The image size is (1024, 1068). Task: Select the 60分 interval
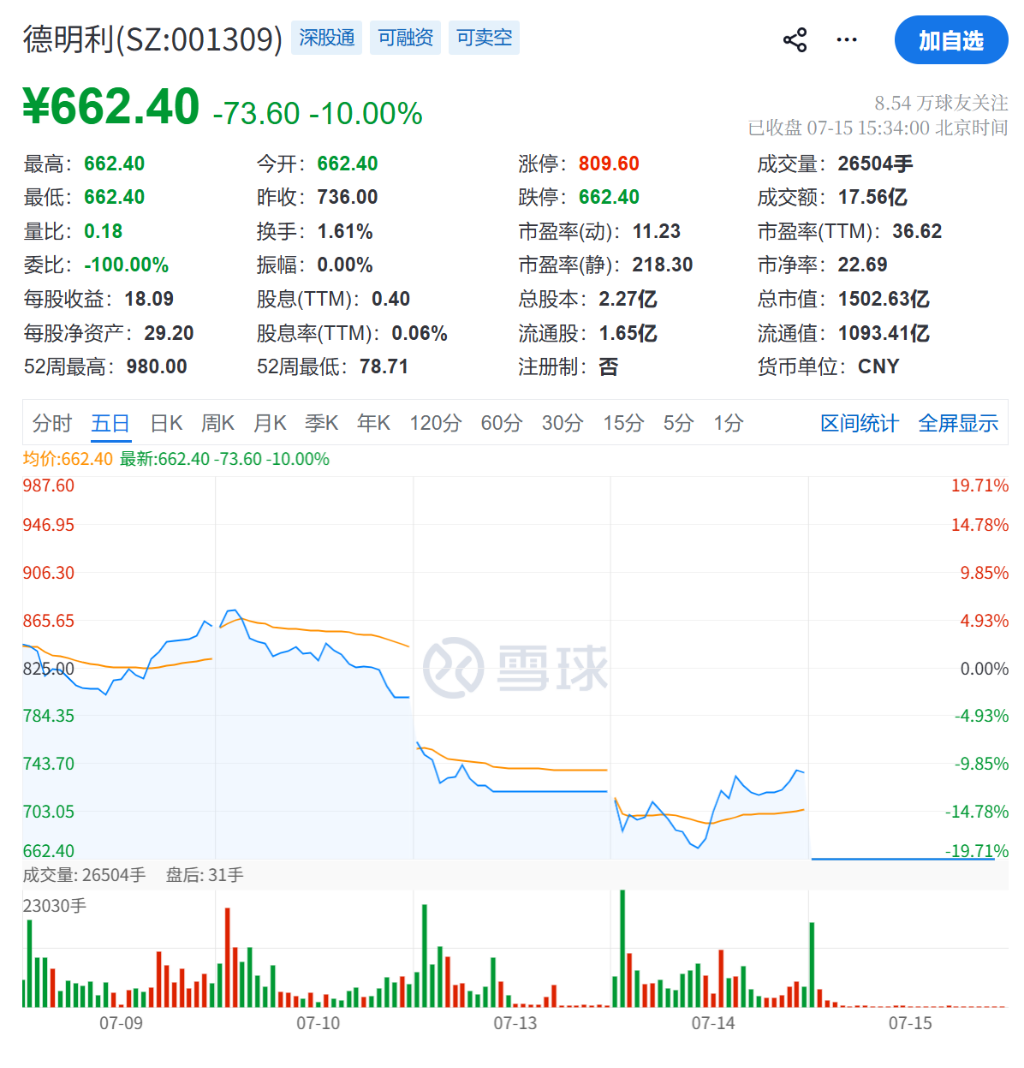click(x=501, y=423)
